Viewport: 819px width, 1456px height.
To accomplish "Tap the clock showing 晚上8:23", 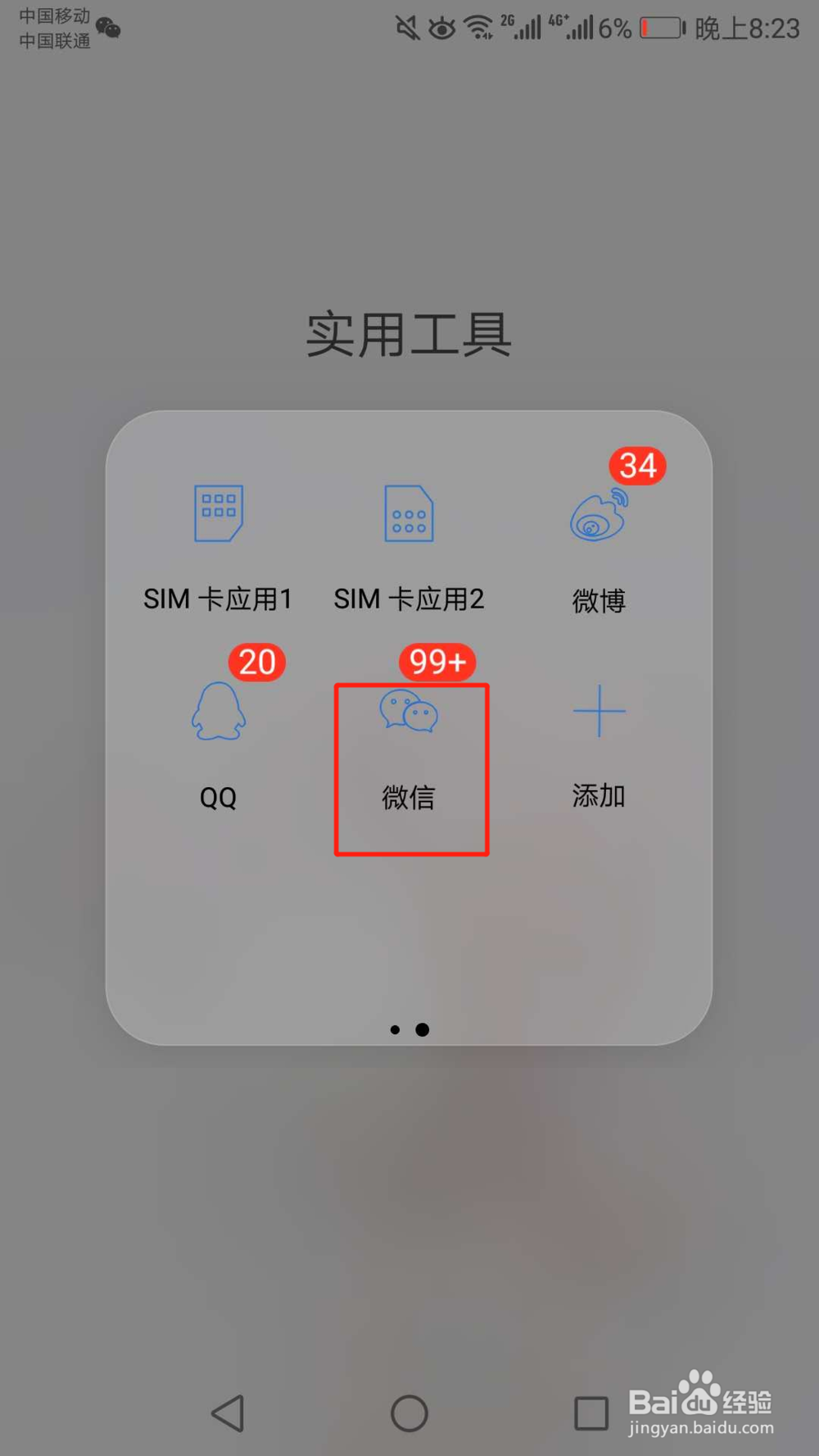I will 747,27.
